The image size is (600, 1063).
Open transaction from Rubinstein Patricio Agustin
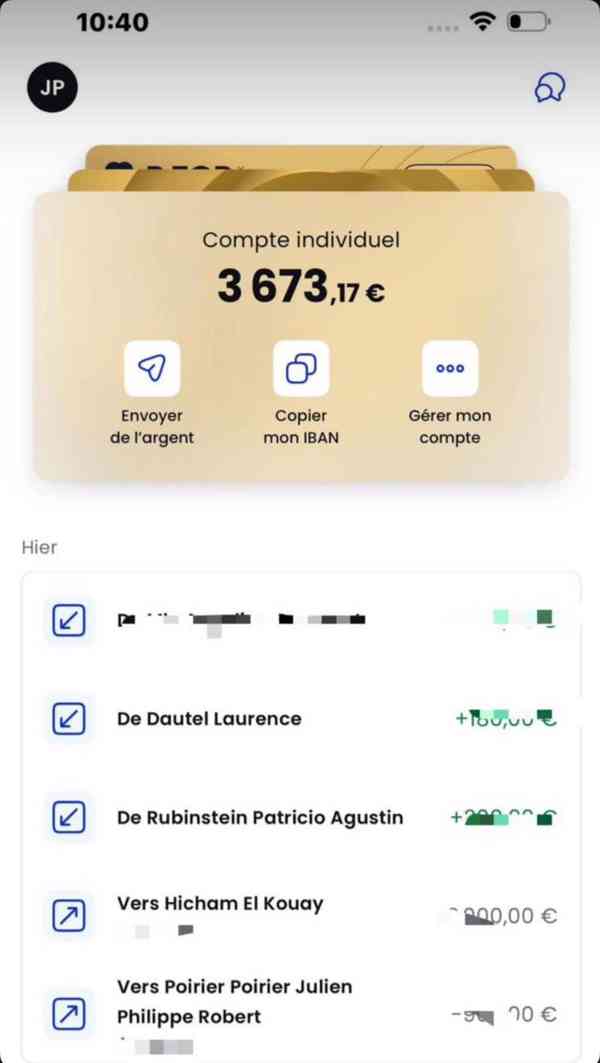pos(300,817)
